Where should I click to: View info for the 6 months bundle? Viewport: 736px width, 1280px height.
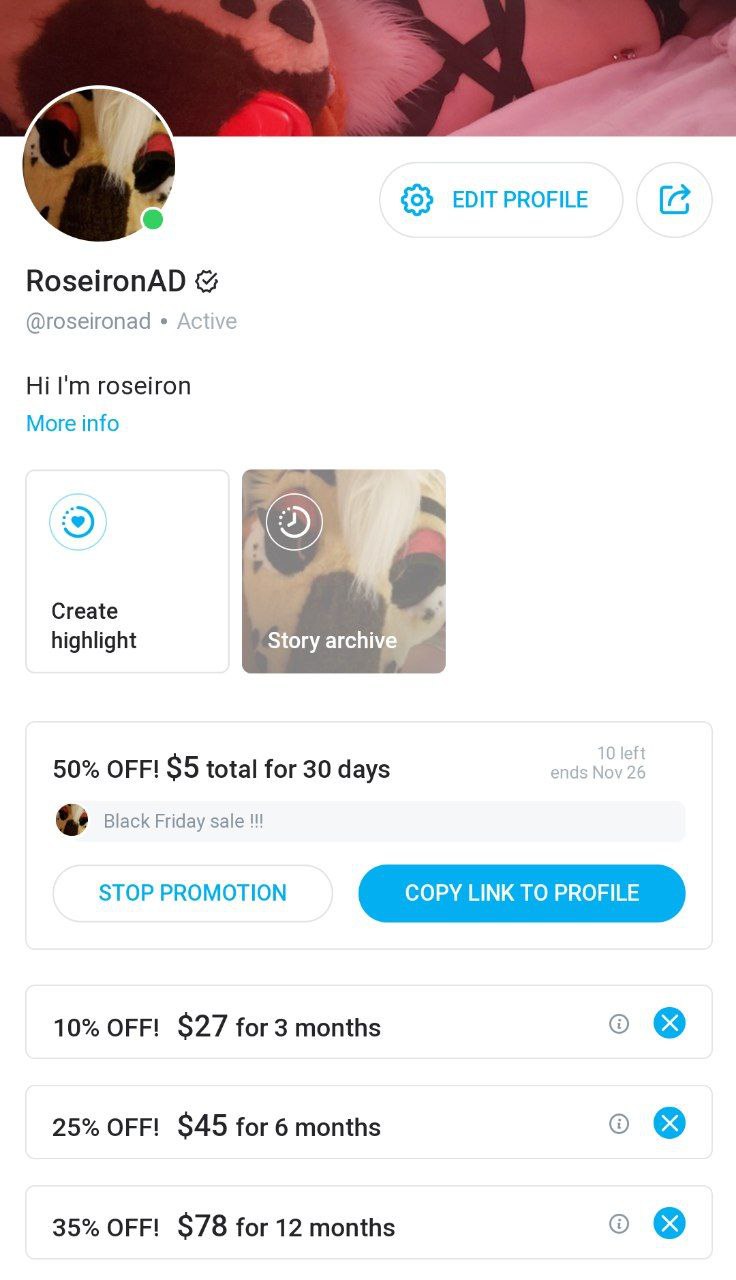(x=619, y=1123)
